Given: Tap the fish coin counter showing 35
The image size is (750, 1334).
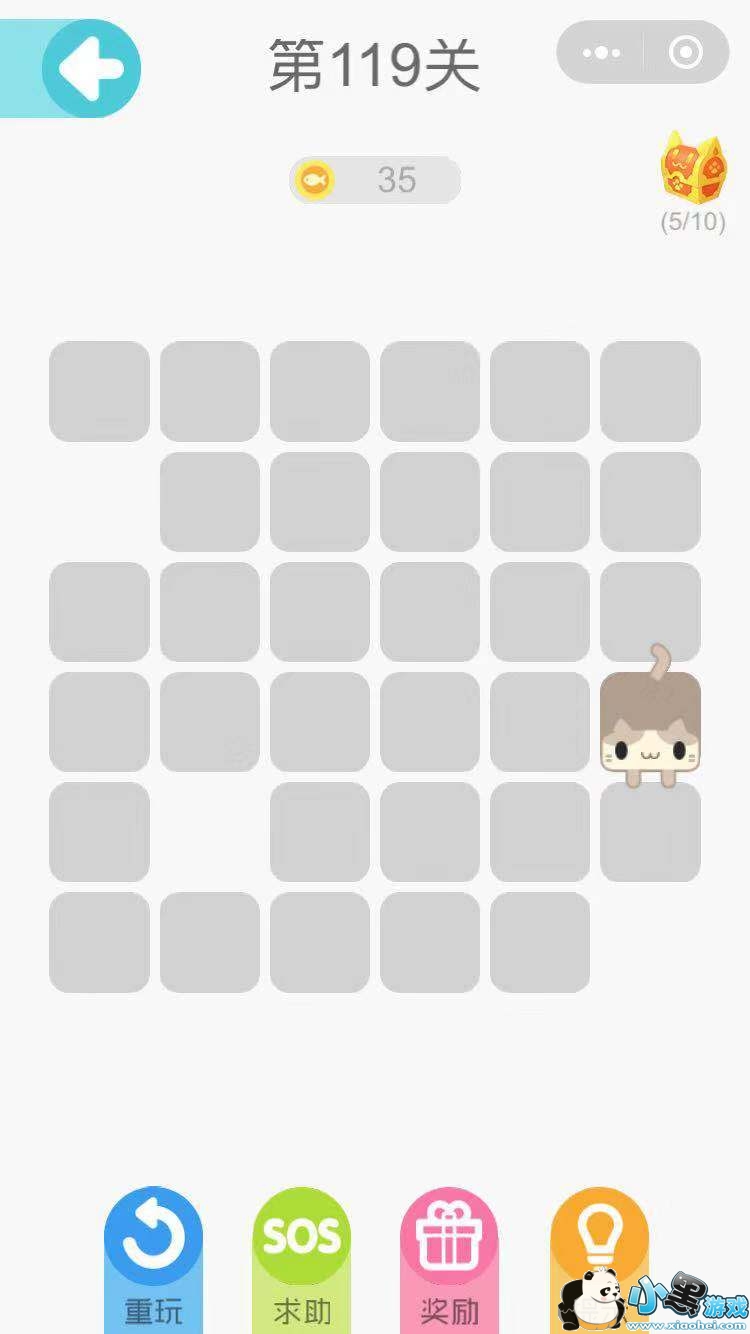Looking at the screenshot, I should tap(375, 180).
